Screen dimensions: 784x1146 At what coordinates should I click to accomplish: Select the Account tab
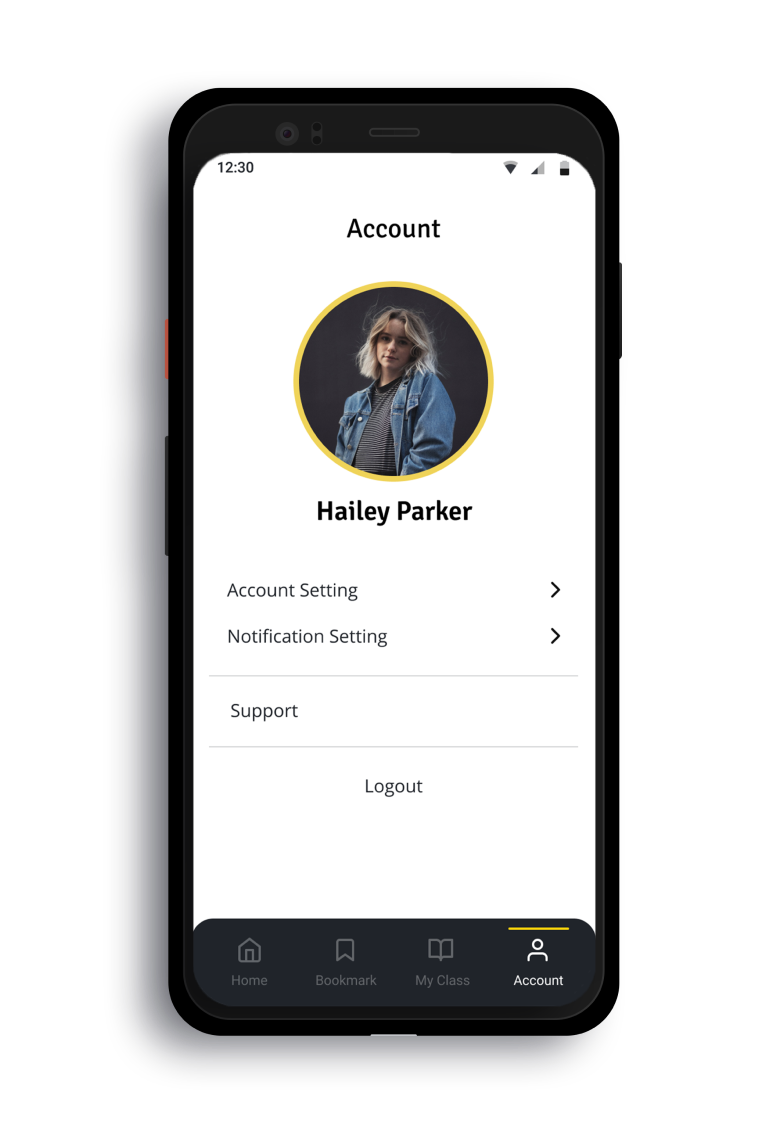point(538,963)
